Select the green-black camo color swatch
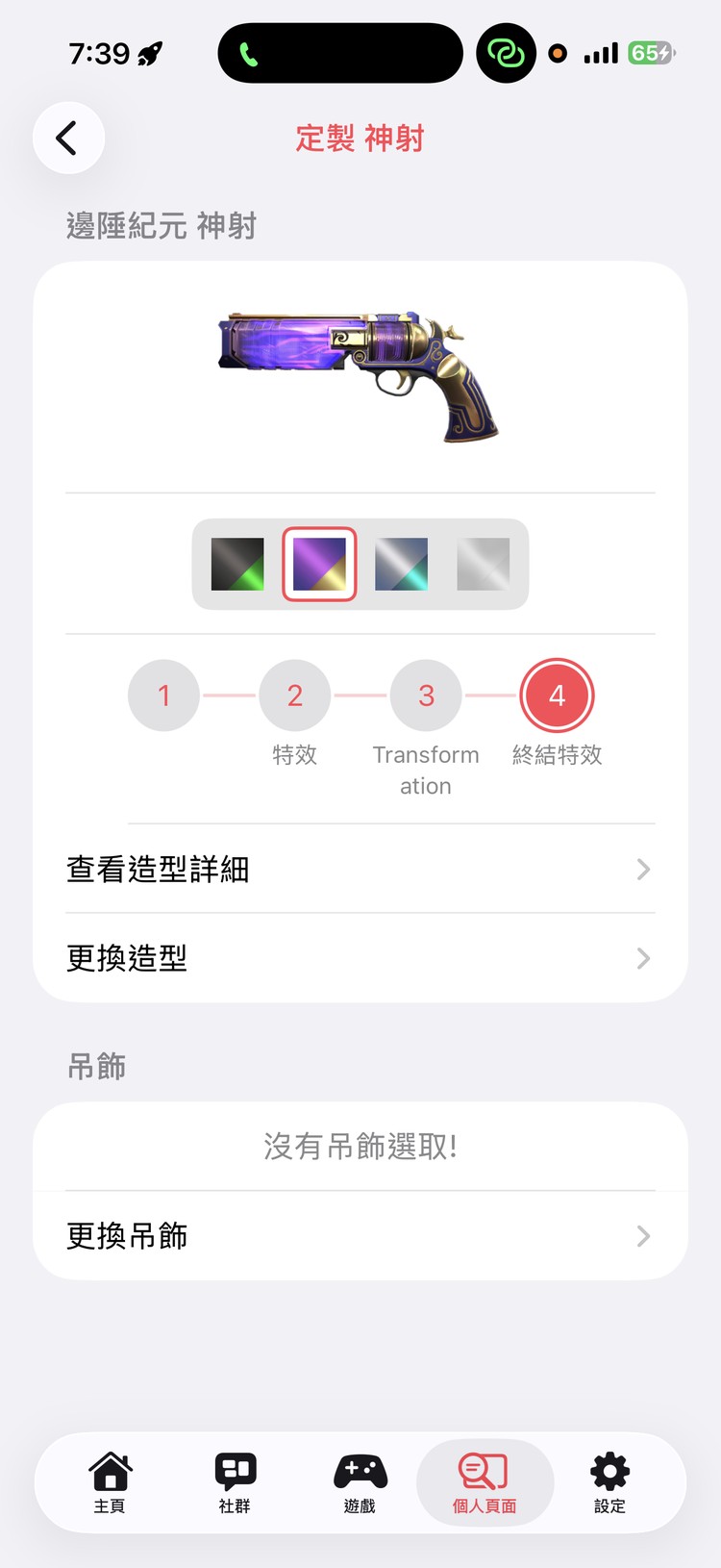 [236, 564]
